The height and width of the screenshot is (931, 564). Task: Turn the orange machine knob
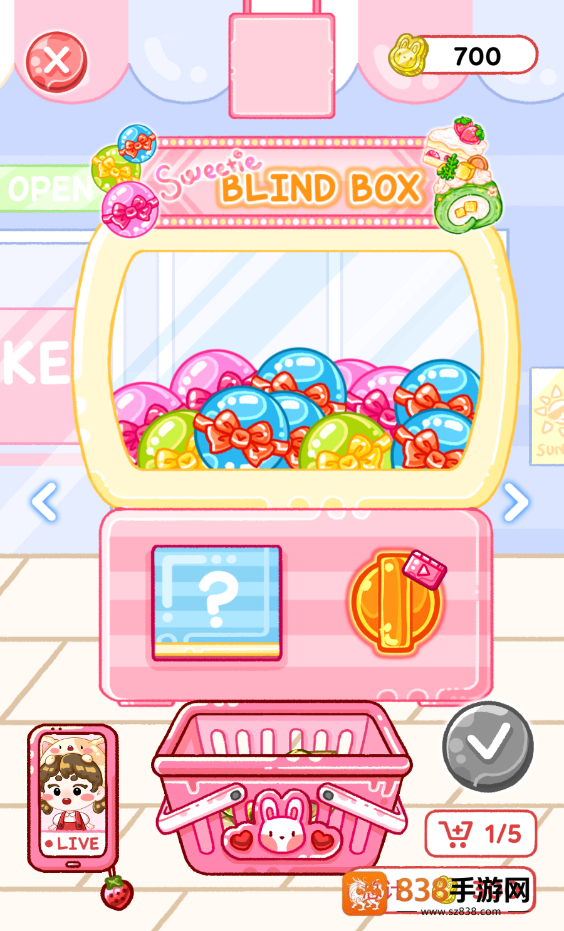tap(395, 603)
